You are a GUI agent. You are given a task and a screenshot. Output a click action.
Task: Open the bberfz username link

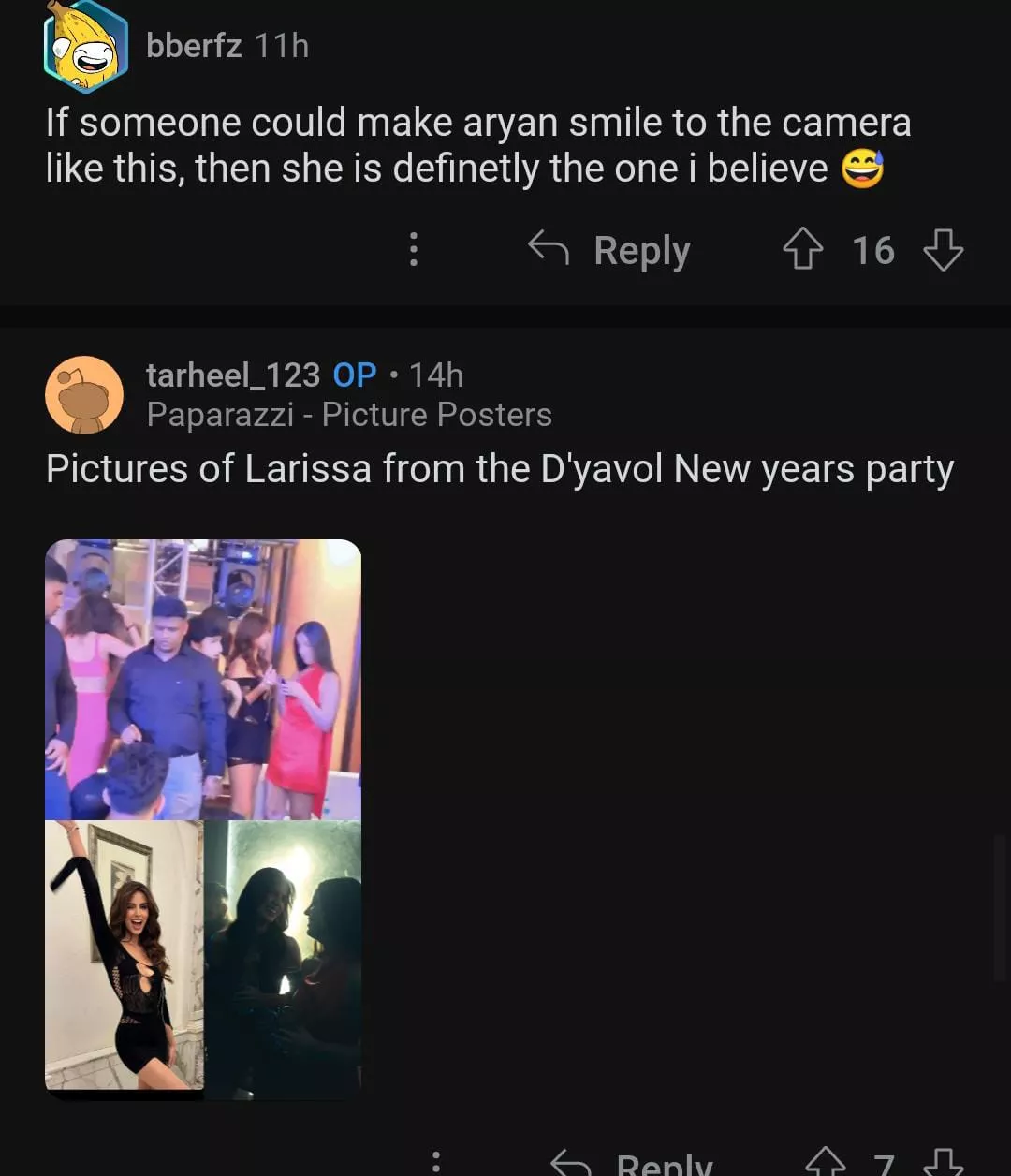[x=194, y=46]
